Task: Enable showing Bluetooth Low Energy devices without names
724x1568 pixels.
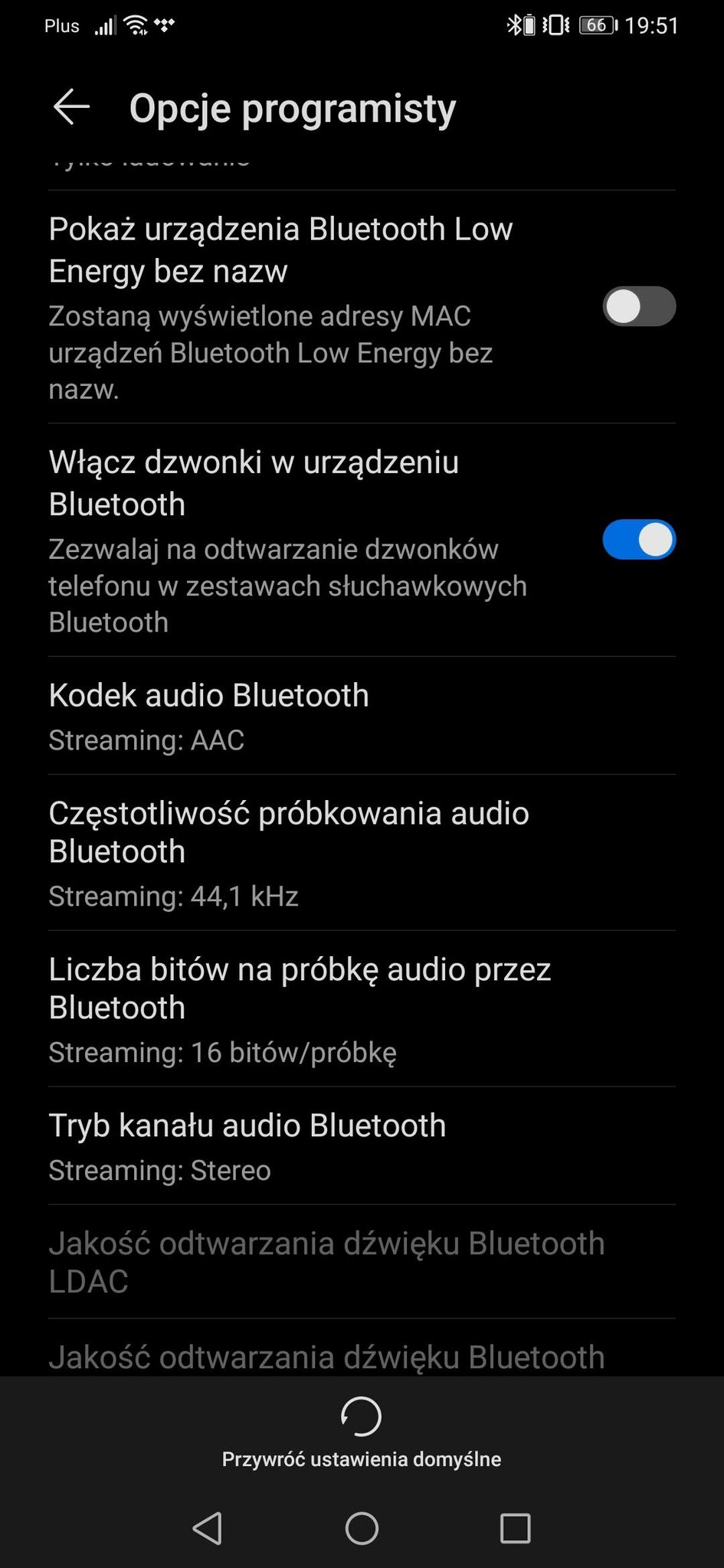Action: click(x=639, y=307)
